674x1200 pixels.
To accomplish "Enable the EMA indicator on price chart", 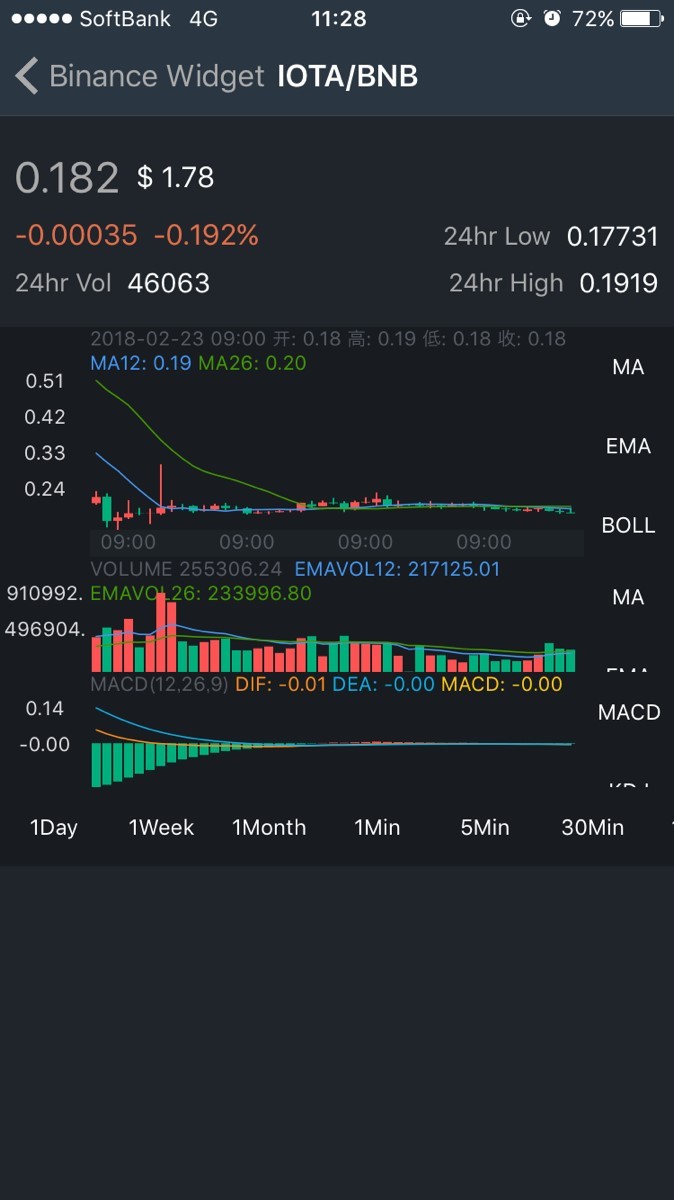I will point(628,446).
